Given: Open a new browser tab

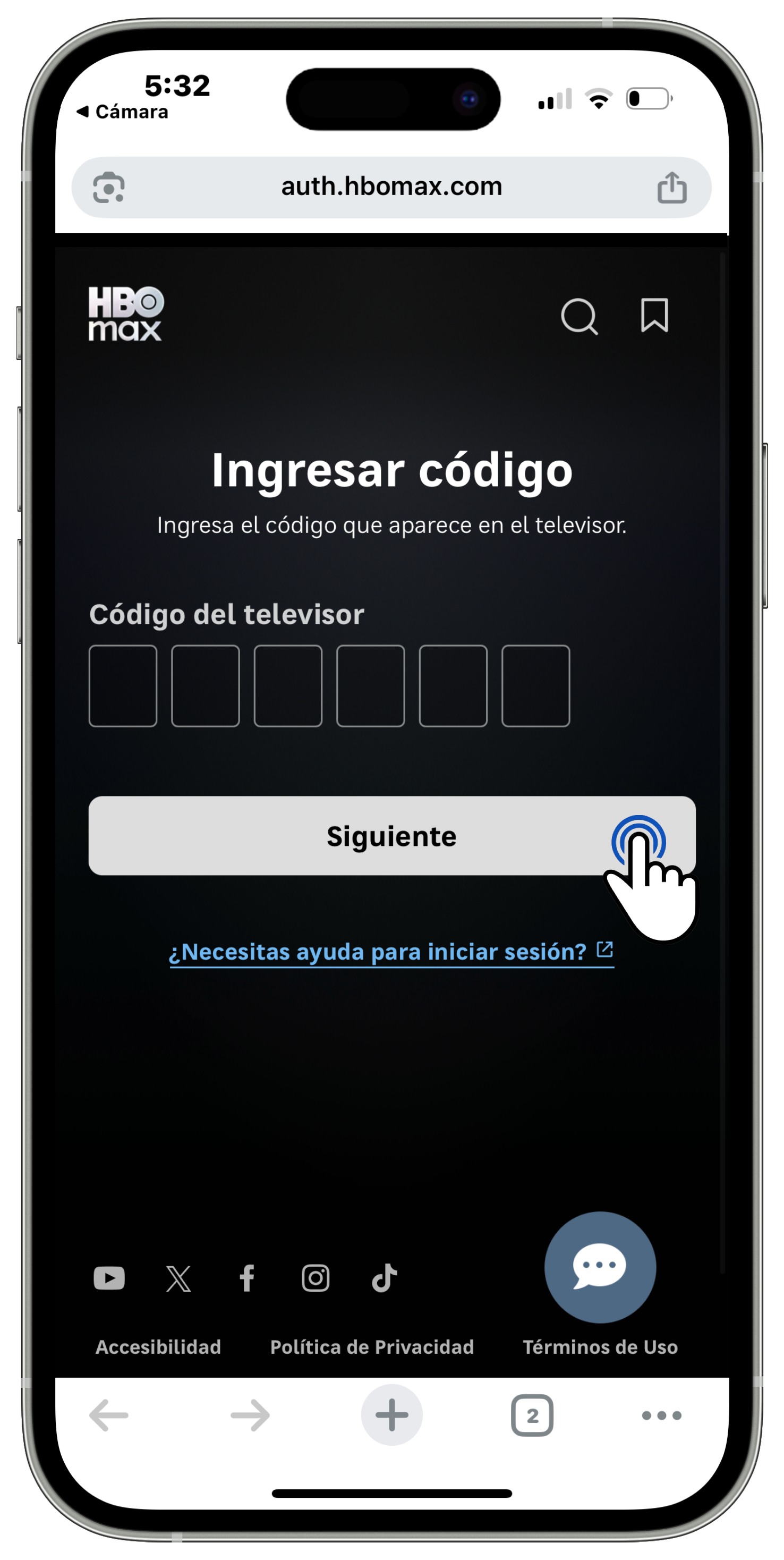Looking at the screenshot, I should click(391, 1415).
